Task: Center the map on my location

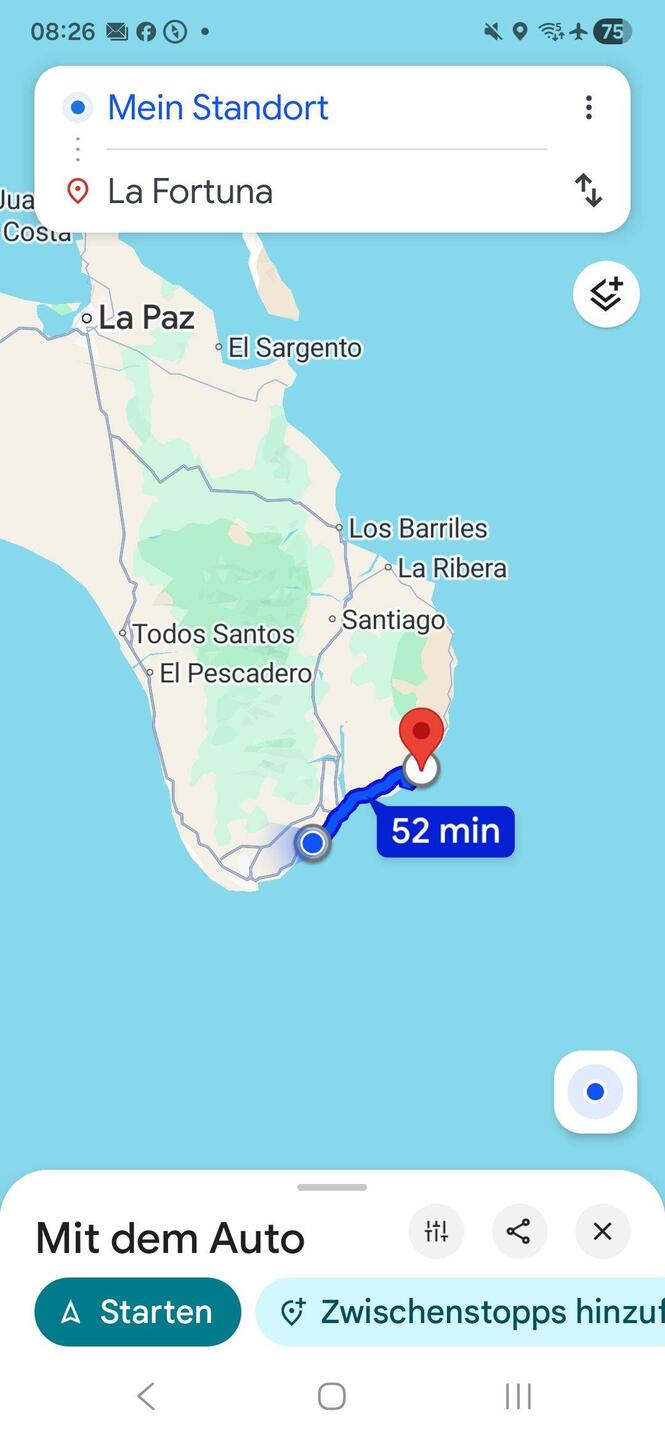Action: [595, 1092]
